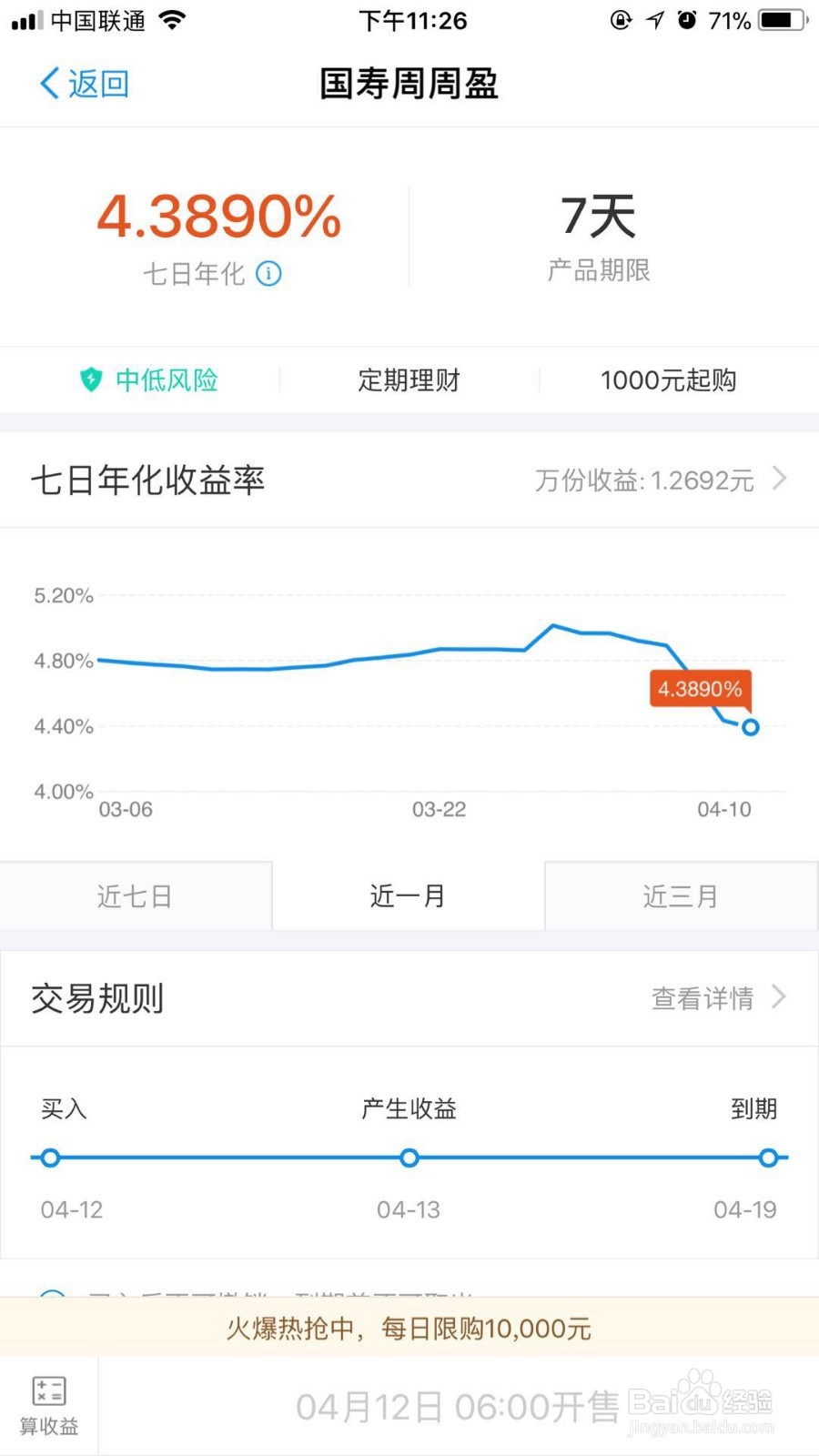Select the 近一月 tab
819x1456 pixels.
coord(408,895)
